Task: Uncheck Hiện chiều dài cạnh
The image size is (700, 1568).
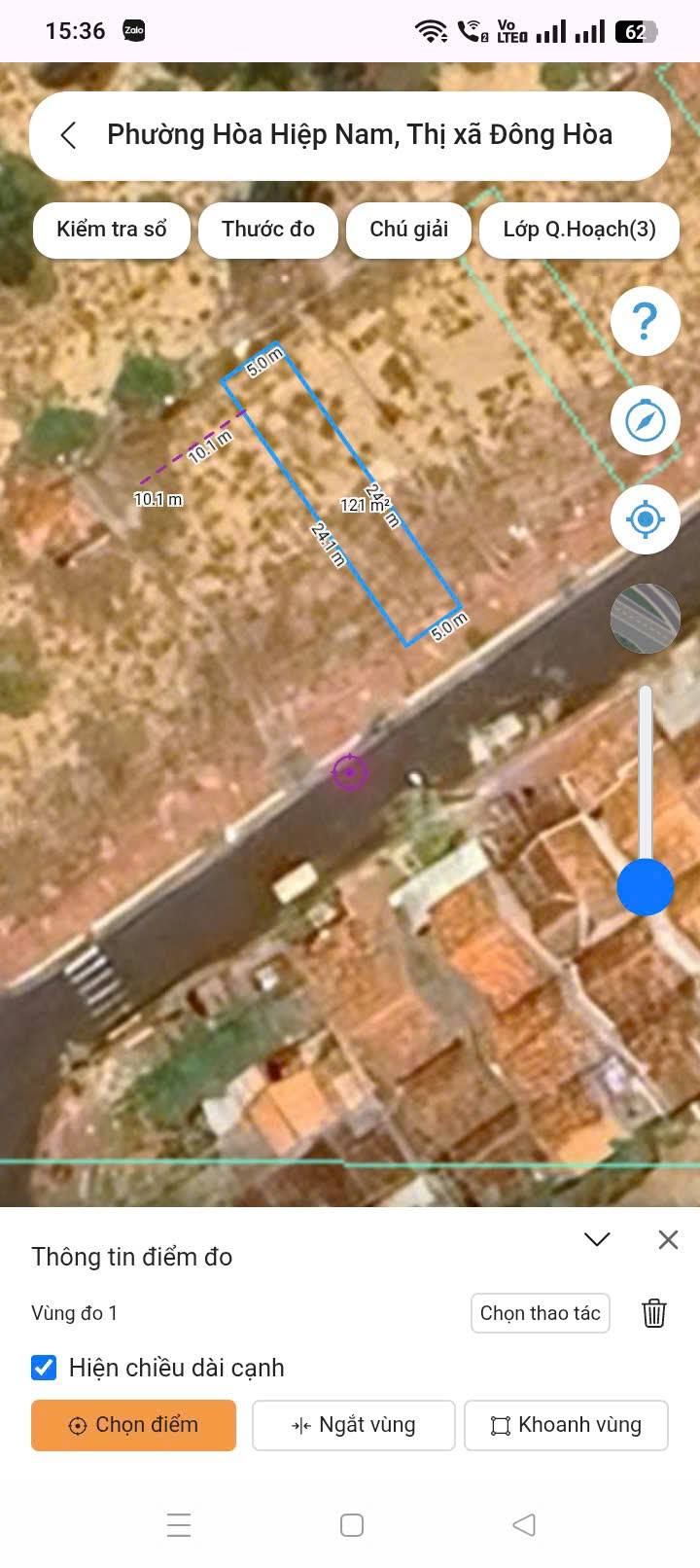Action: (44, 1368)
